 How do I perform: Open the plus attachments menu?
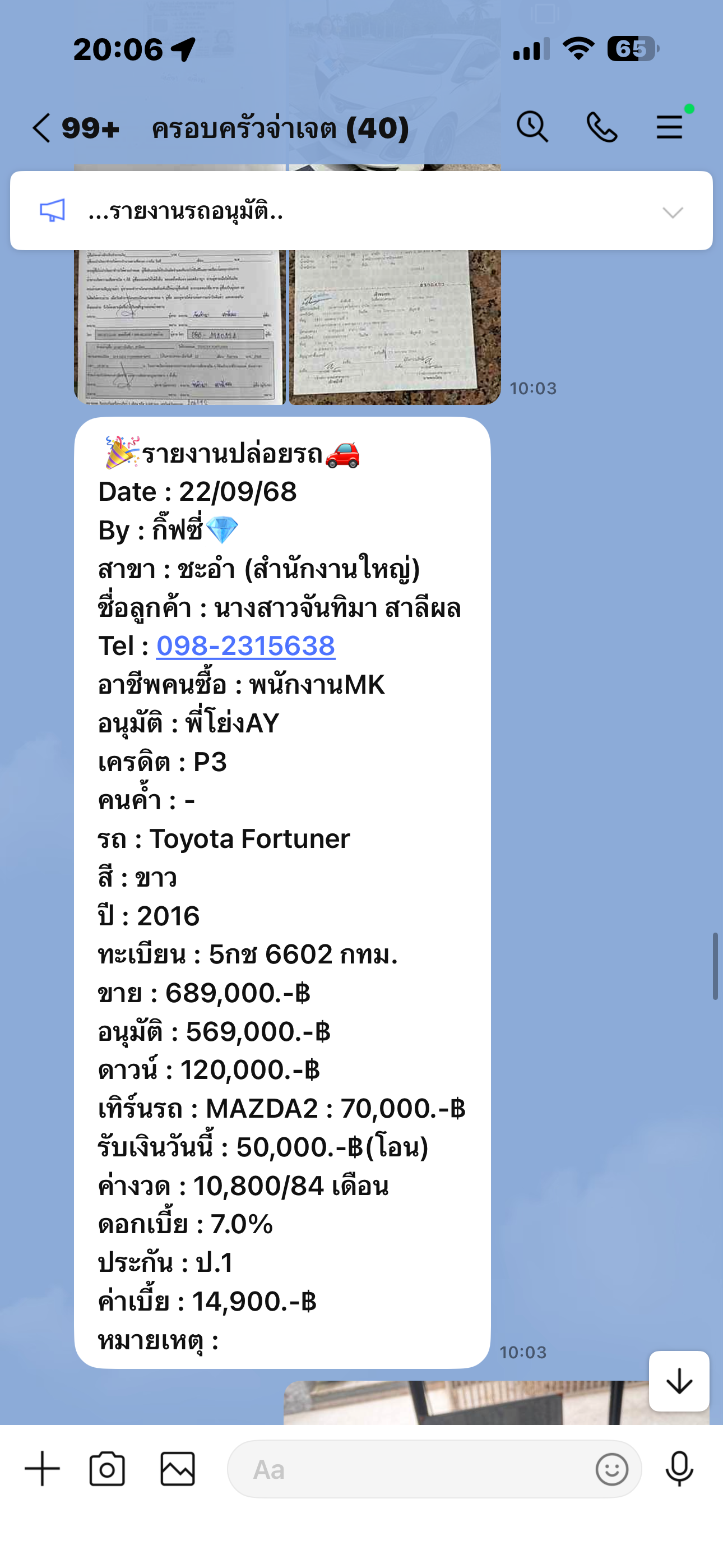click(x=42, y=1469)
